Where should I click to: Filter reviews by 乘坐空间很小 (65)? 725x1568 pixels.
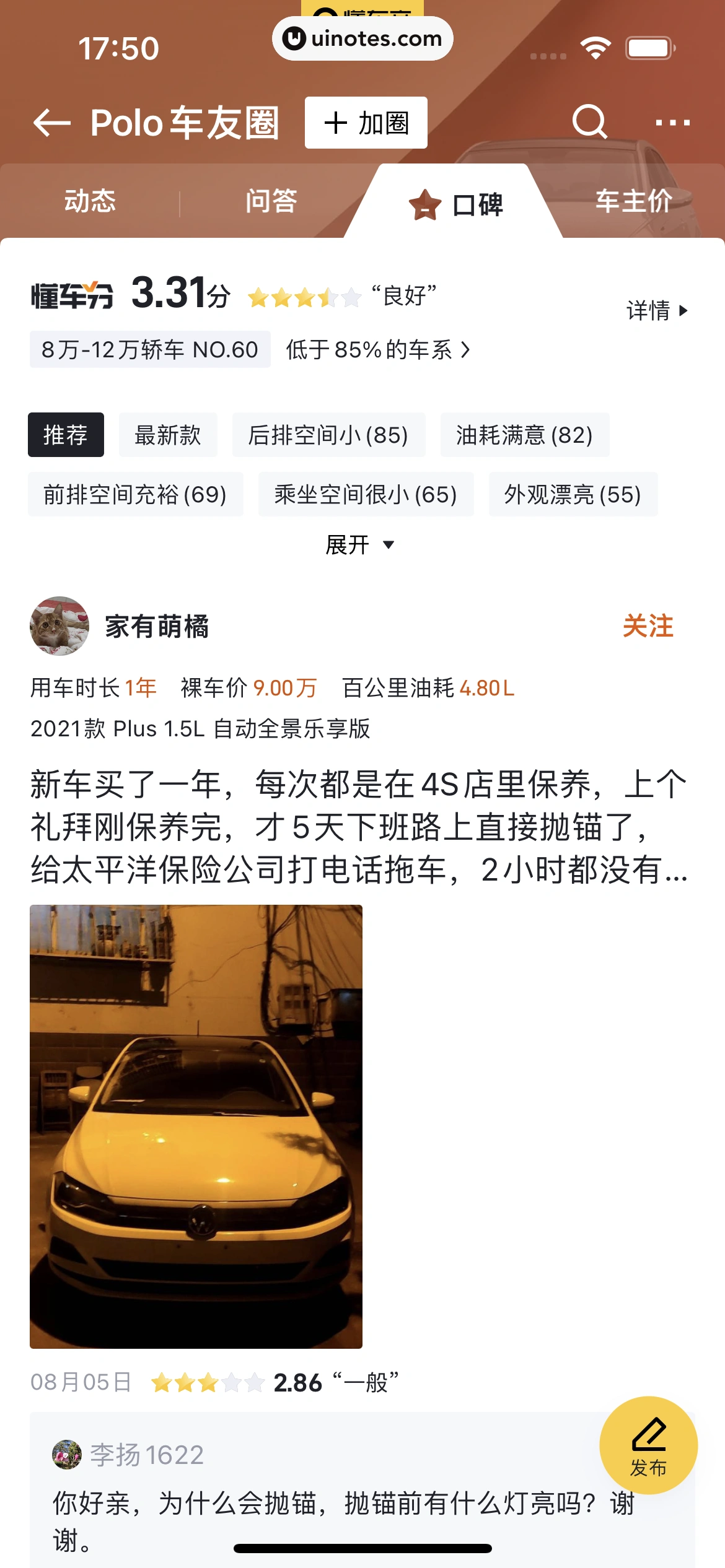pyautogui.click(x=366, y=494)
